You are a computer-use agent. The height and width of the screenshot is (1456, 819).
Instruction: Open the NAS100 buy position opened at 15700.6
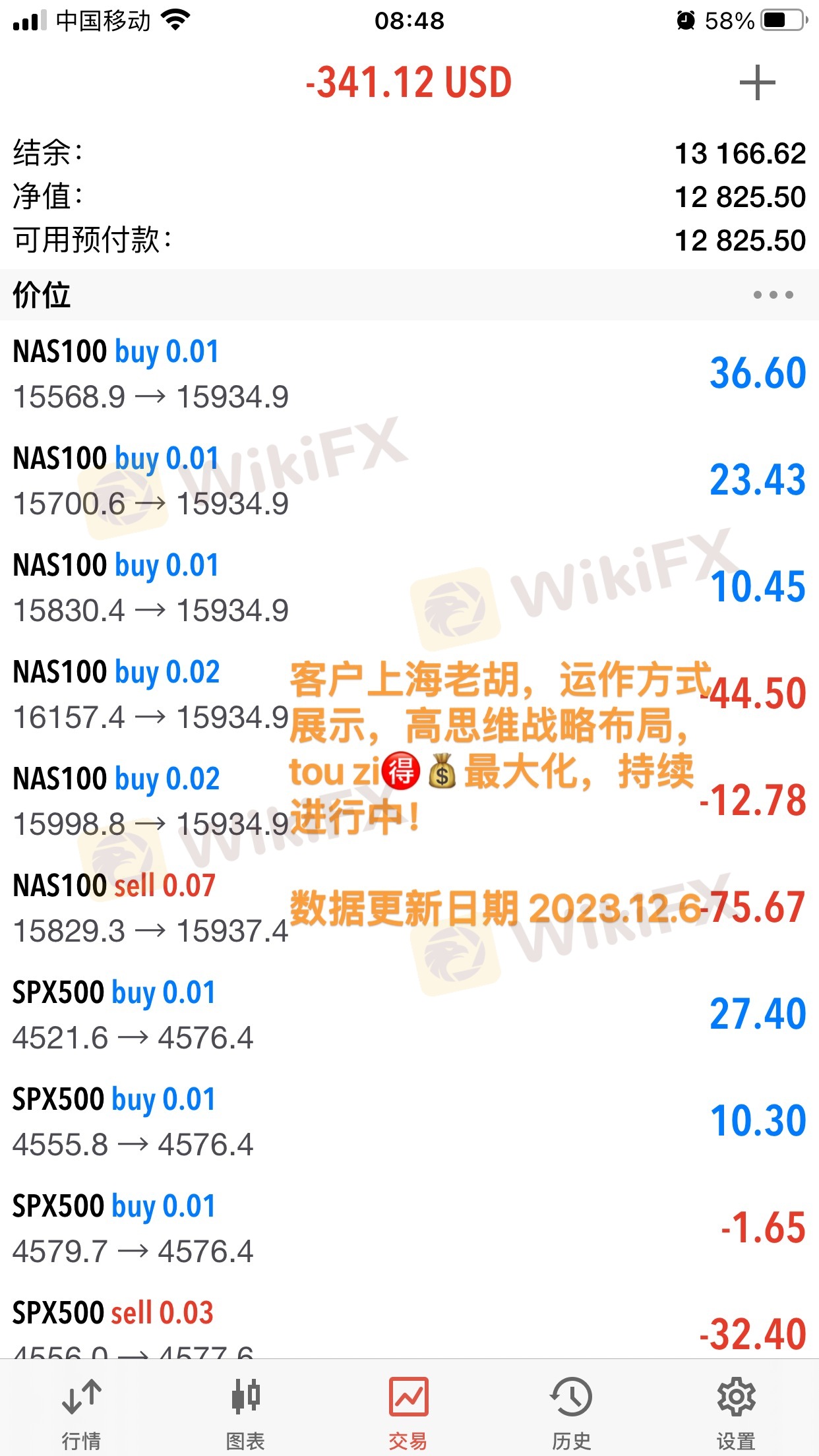point(152,481)
